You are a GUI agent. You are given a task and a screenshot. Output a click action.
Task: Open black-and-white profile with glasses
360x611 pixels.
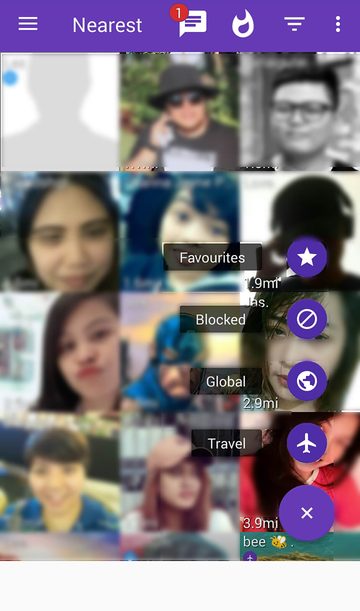[x=299, y=112]
